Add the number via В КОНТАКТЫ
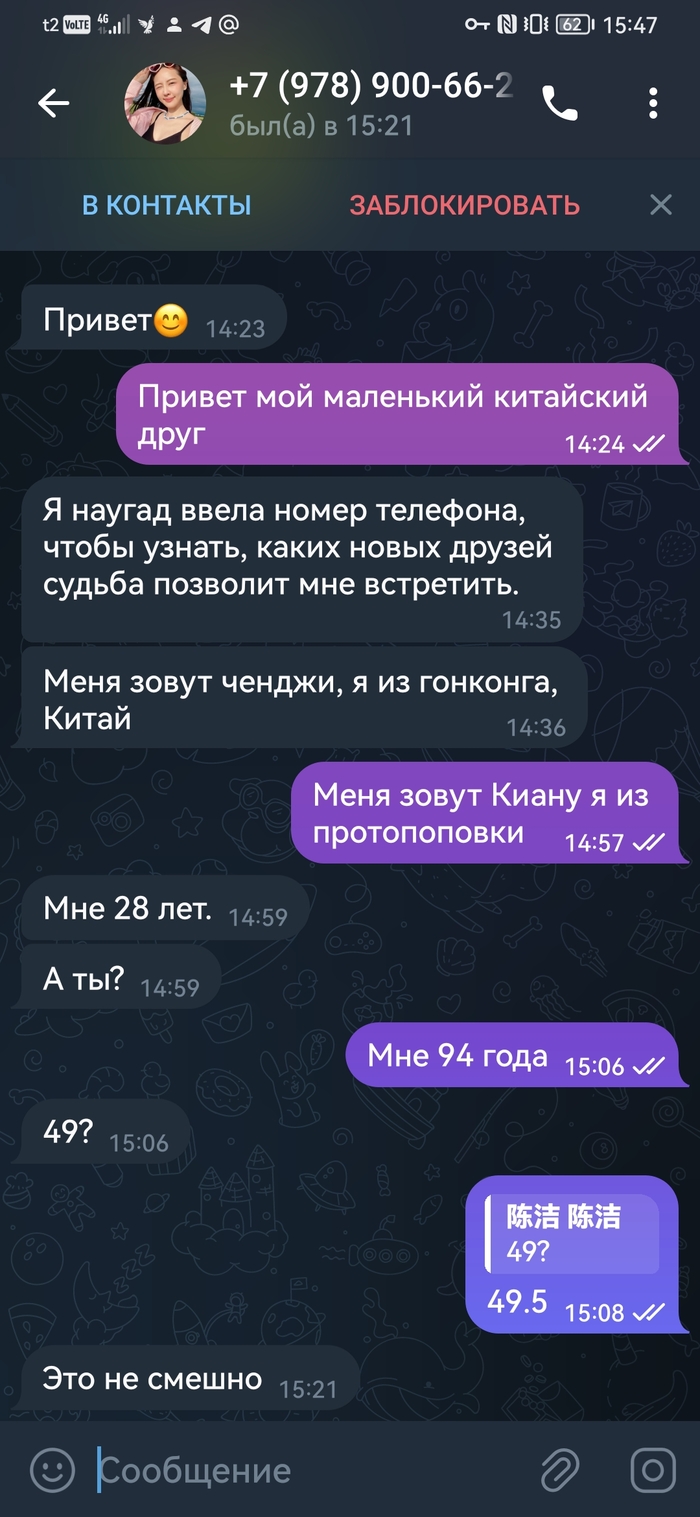Viewport: 700px width, 1517px height. click(166, 206)
